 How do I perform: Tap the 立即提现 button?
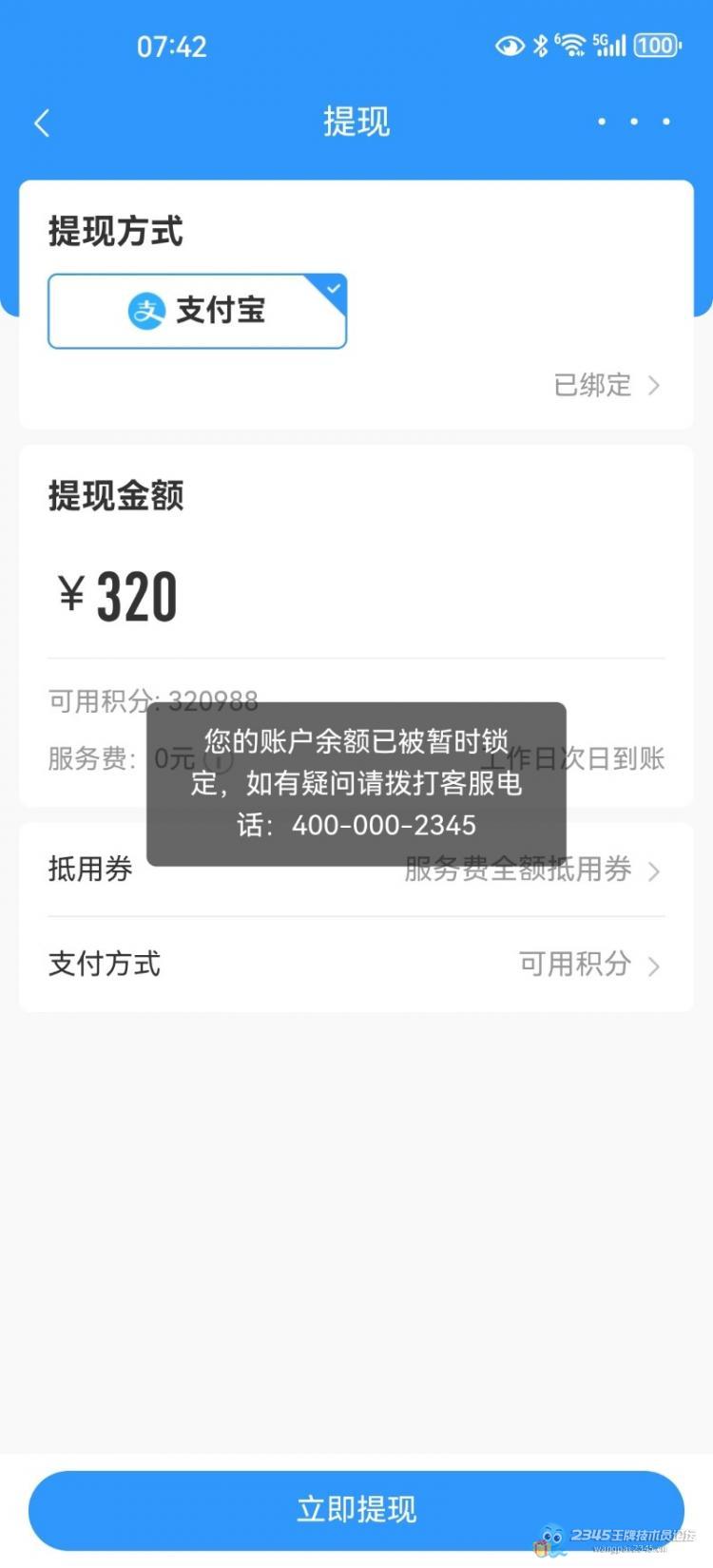[x=356, y=1509]
